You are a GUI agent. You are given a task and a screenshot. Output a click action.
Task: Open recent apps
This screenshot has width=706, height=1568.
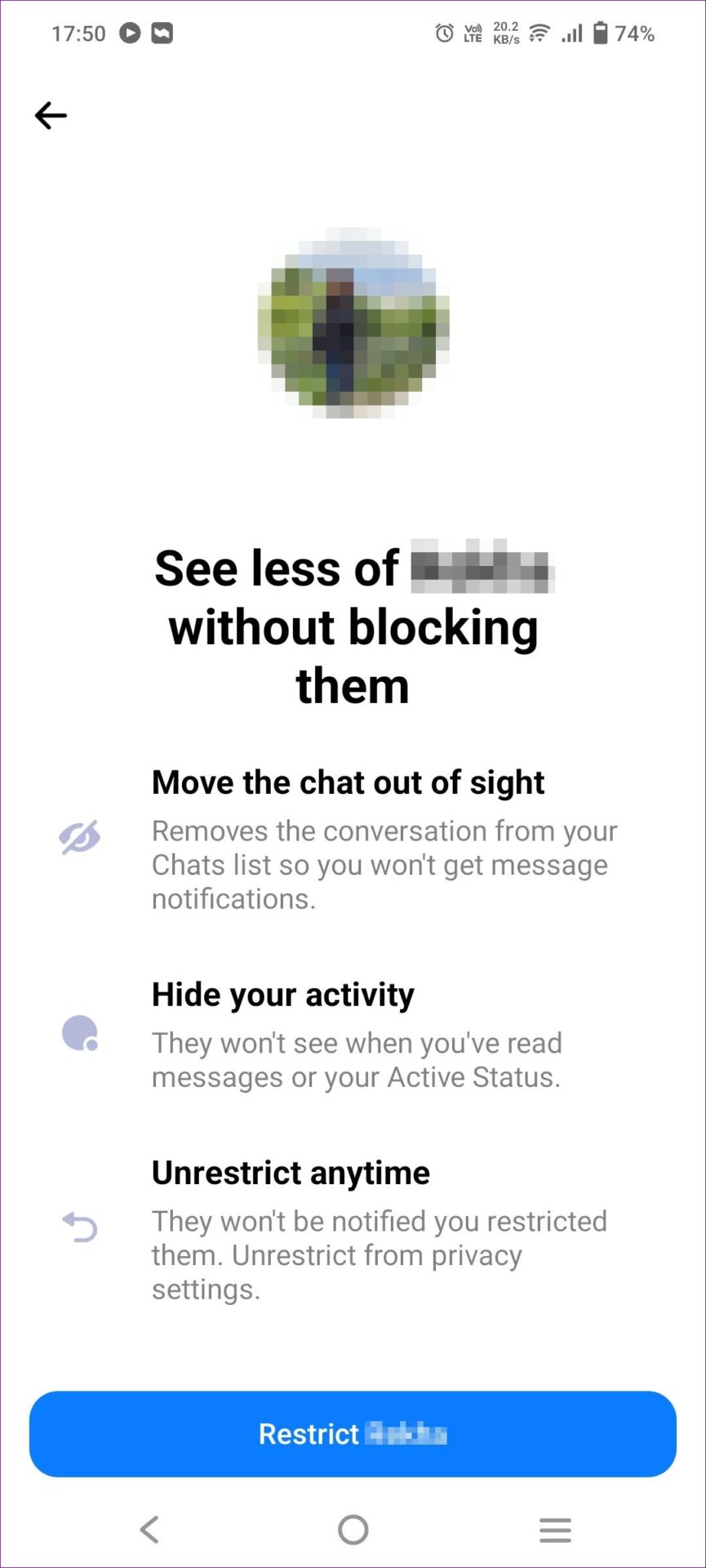(x=555, y=1529)
